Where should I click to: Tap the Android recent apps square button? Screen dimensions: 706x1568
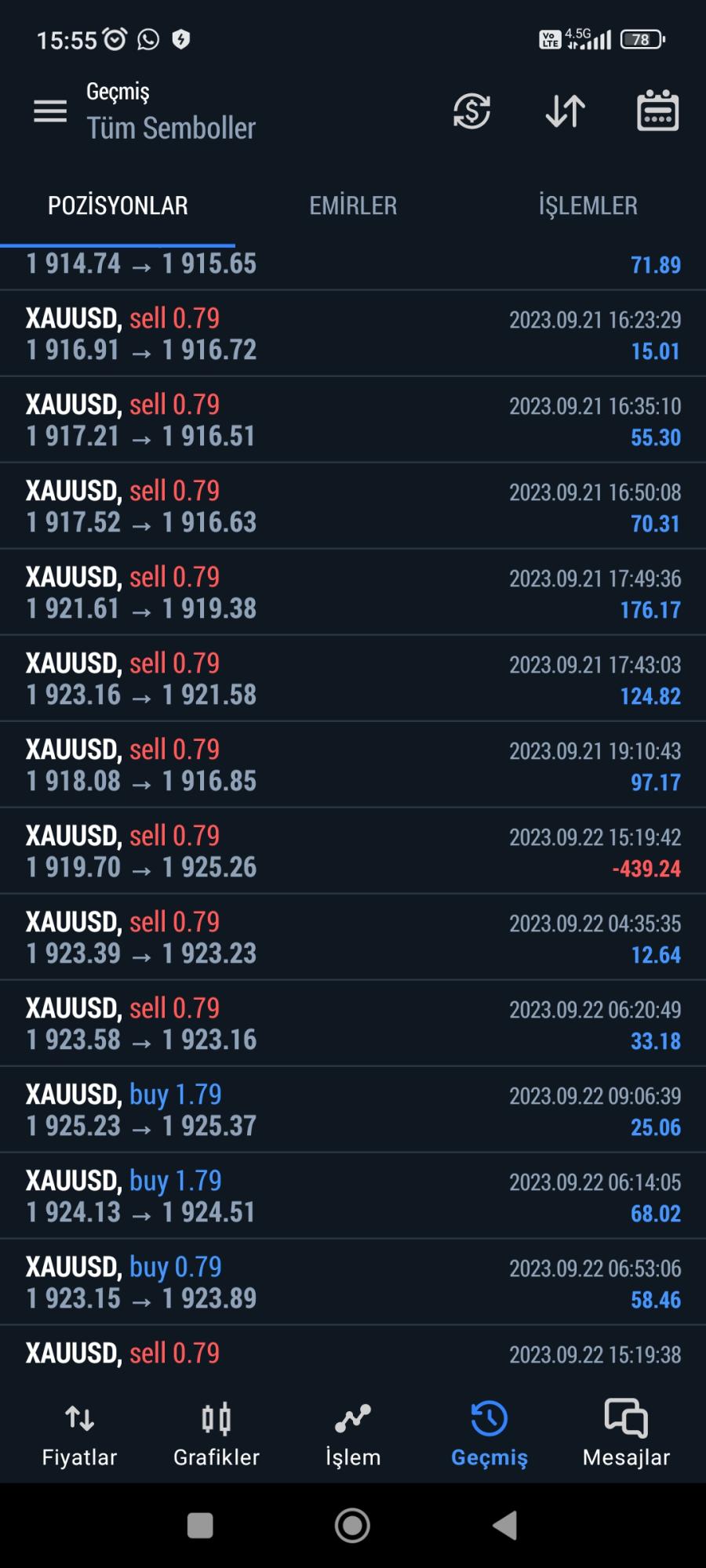(x=200, y=1526)
